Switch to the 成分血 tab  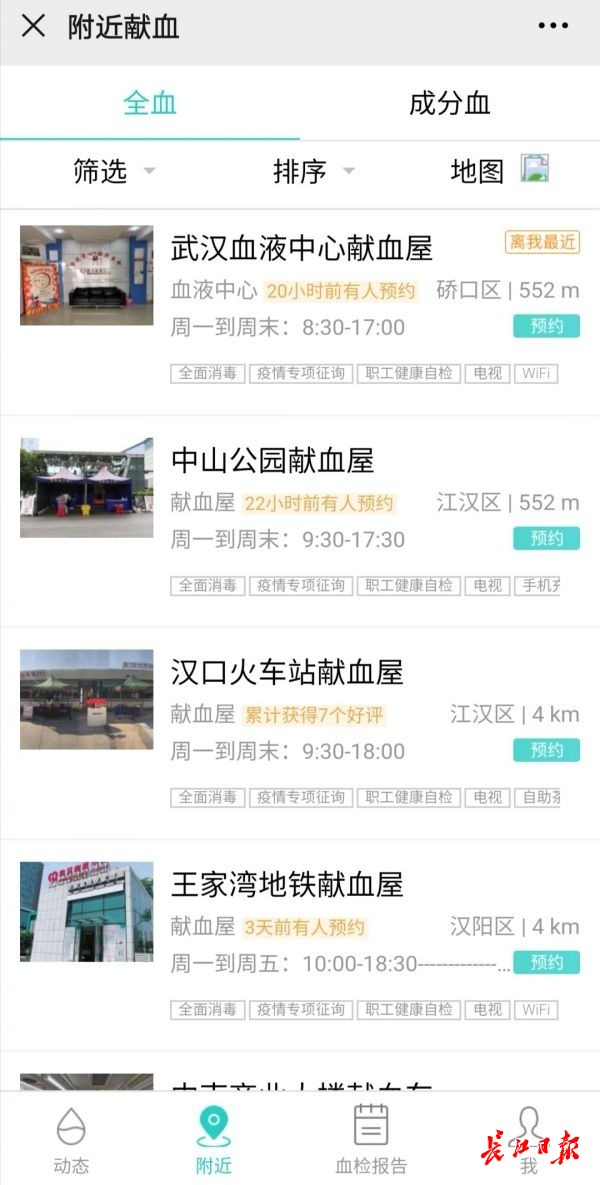click(449, 103)
